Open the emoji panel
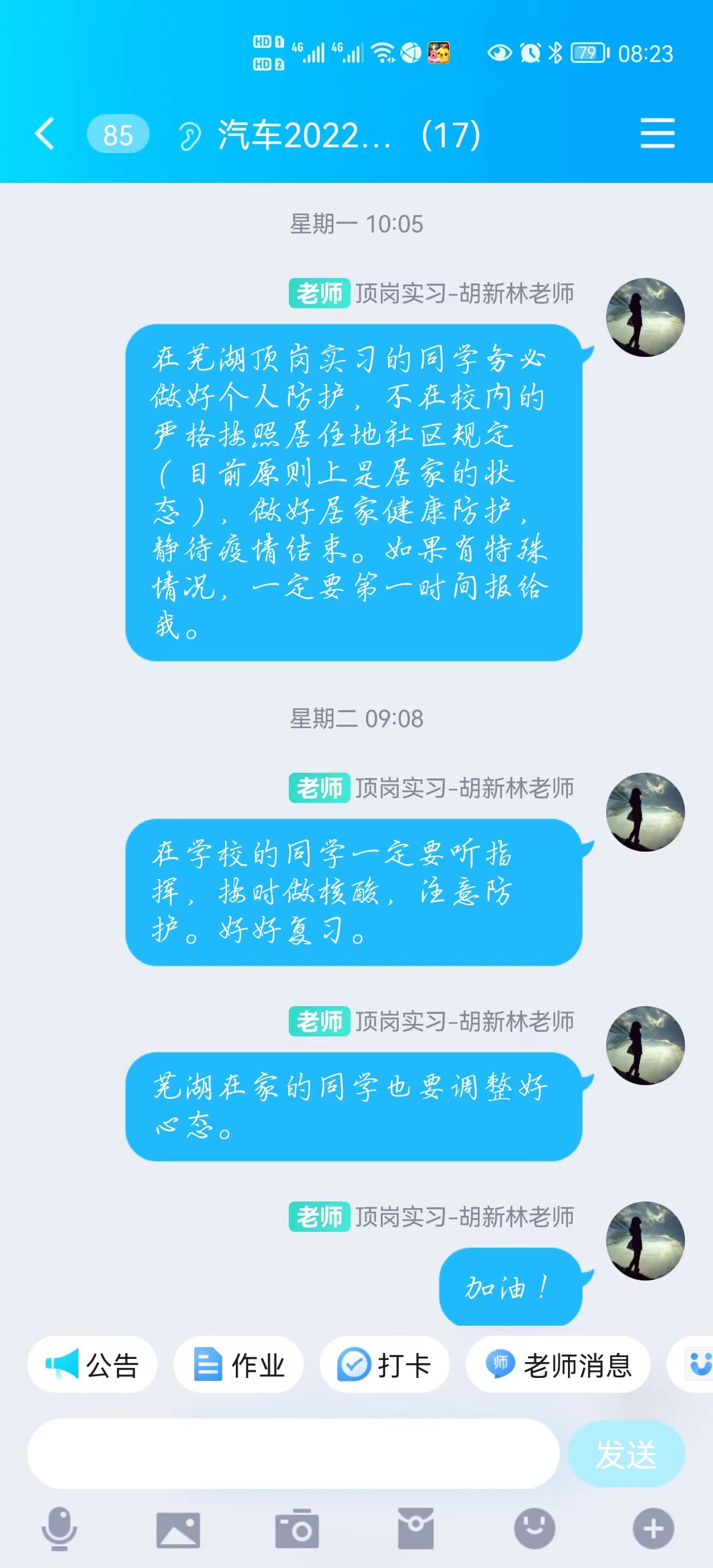 (535, 1528)
